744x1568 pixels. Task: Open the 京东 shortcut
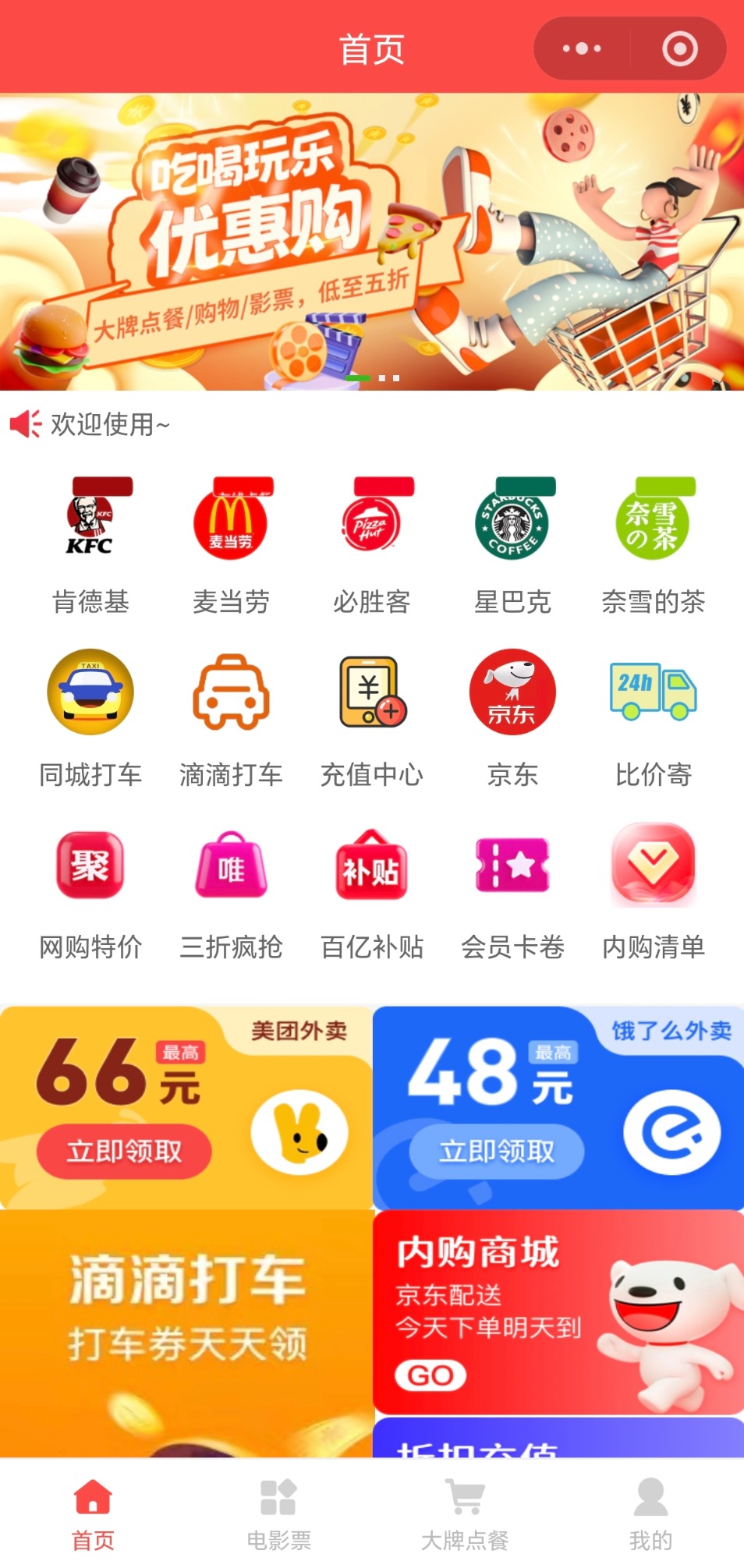coord(512,718)
